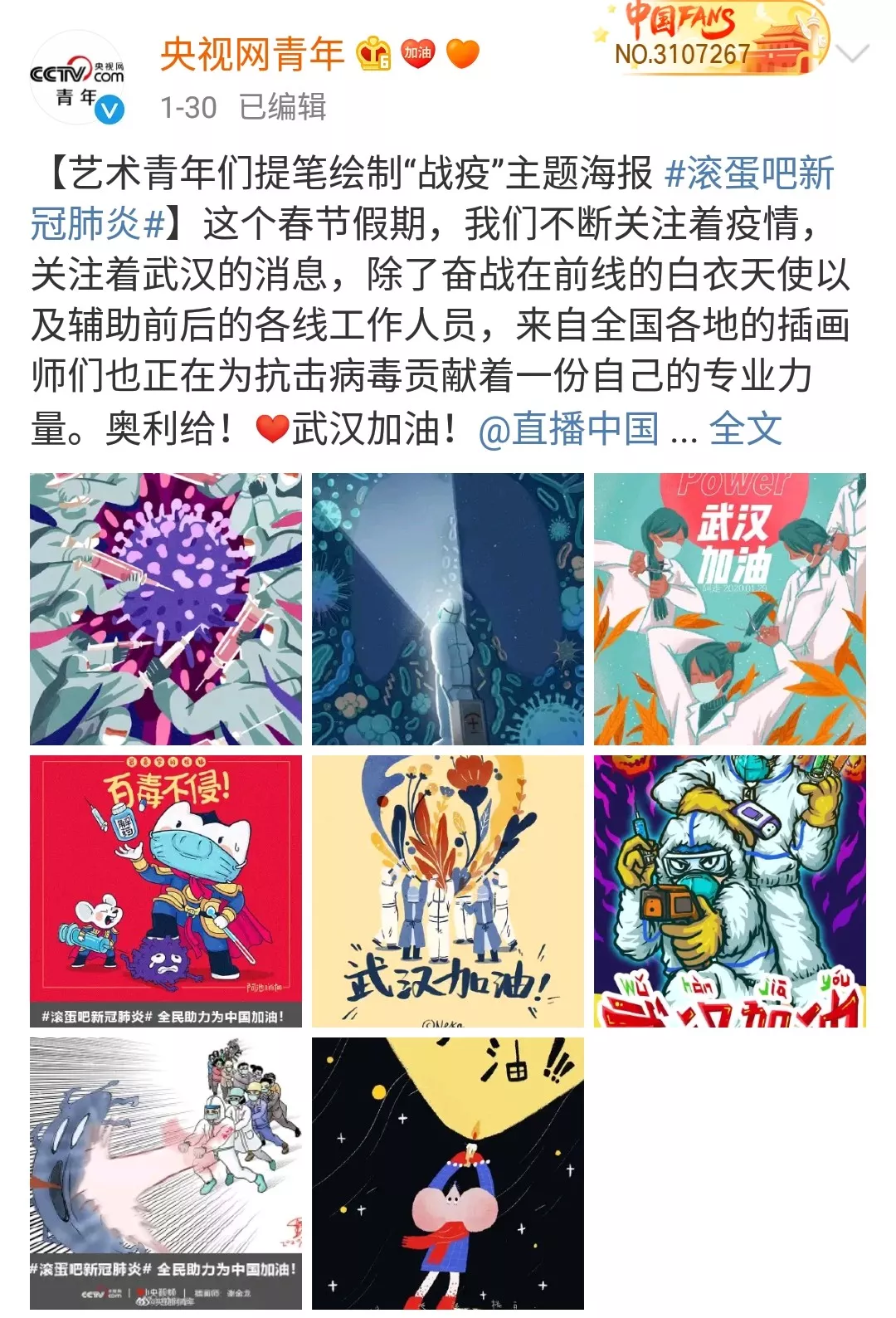
Task: Open the 央视网青年 account name
Action: (x=252, y=55)
